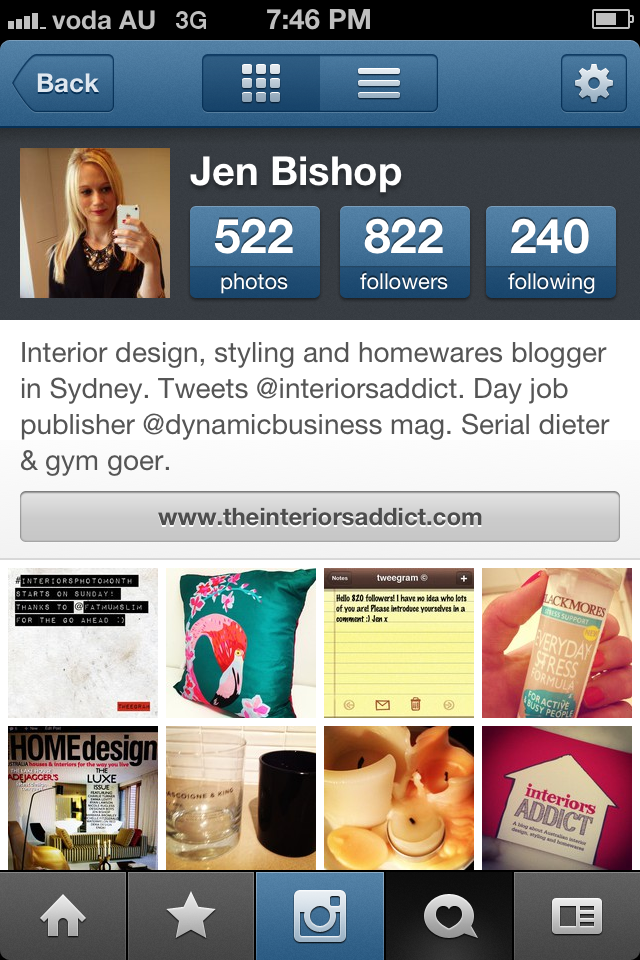The height and width of the screenshot is (960, 640).
Task: Go back to the previous screen
Action: coord(64,83)
